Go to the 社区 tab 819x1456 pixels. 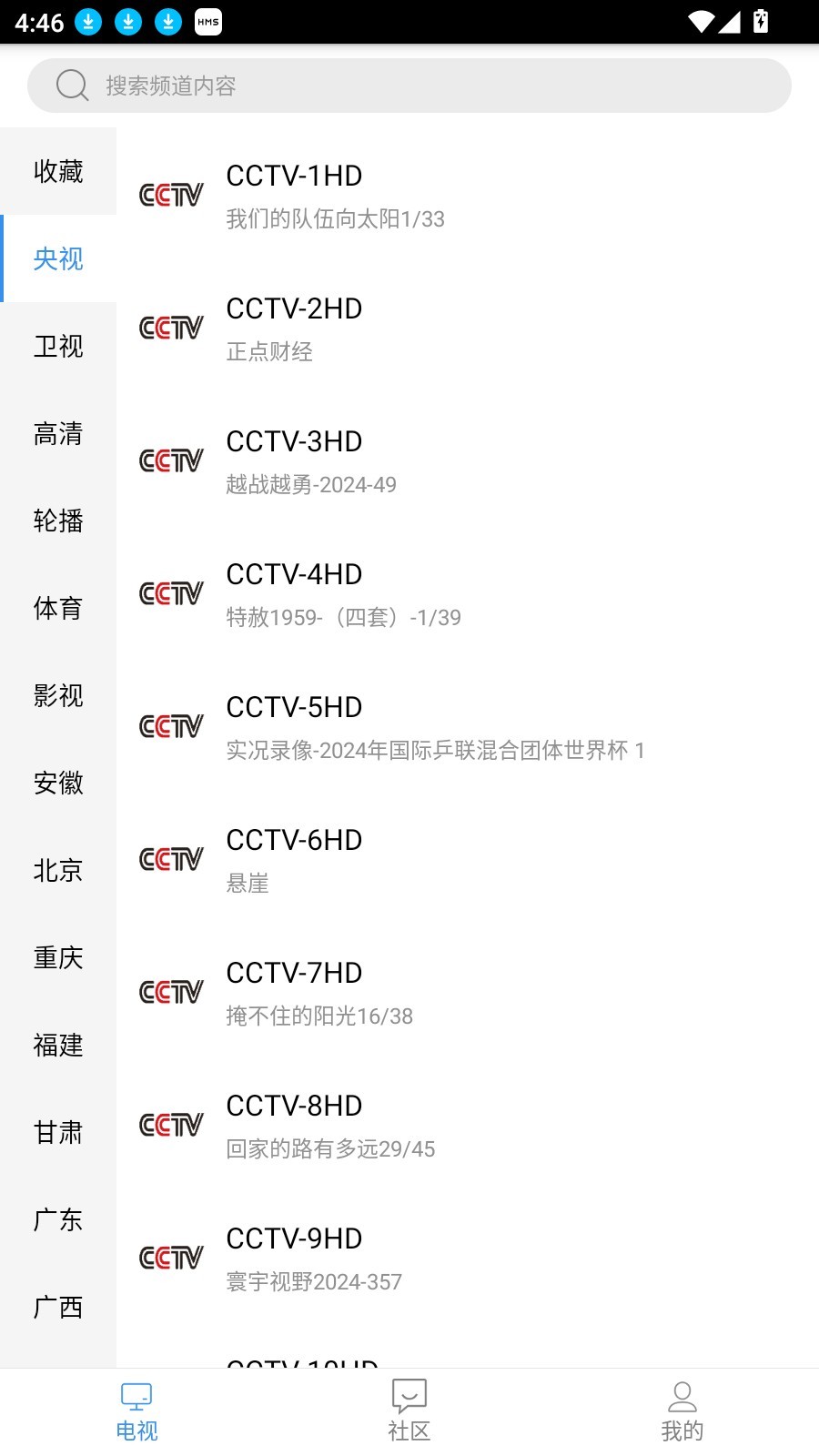(409, 1410)
